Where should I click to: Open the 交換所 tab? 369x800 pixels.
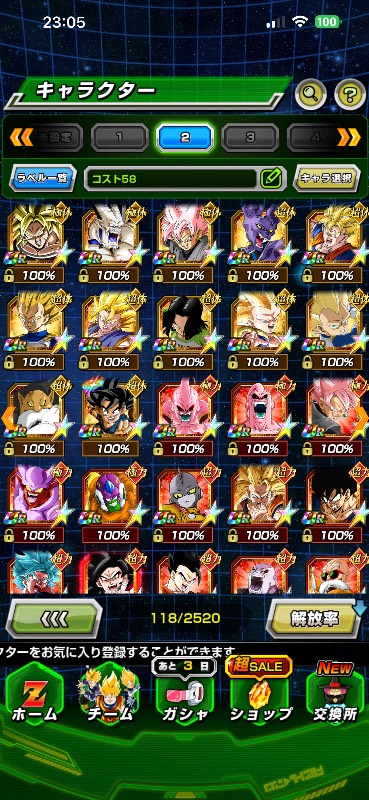(x=335, y=698)
